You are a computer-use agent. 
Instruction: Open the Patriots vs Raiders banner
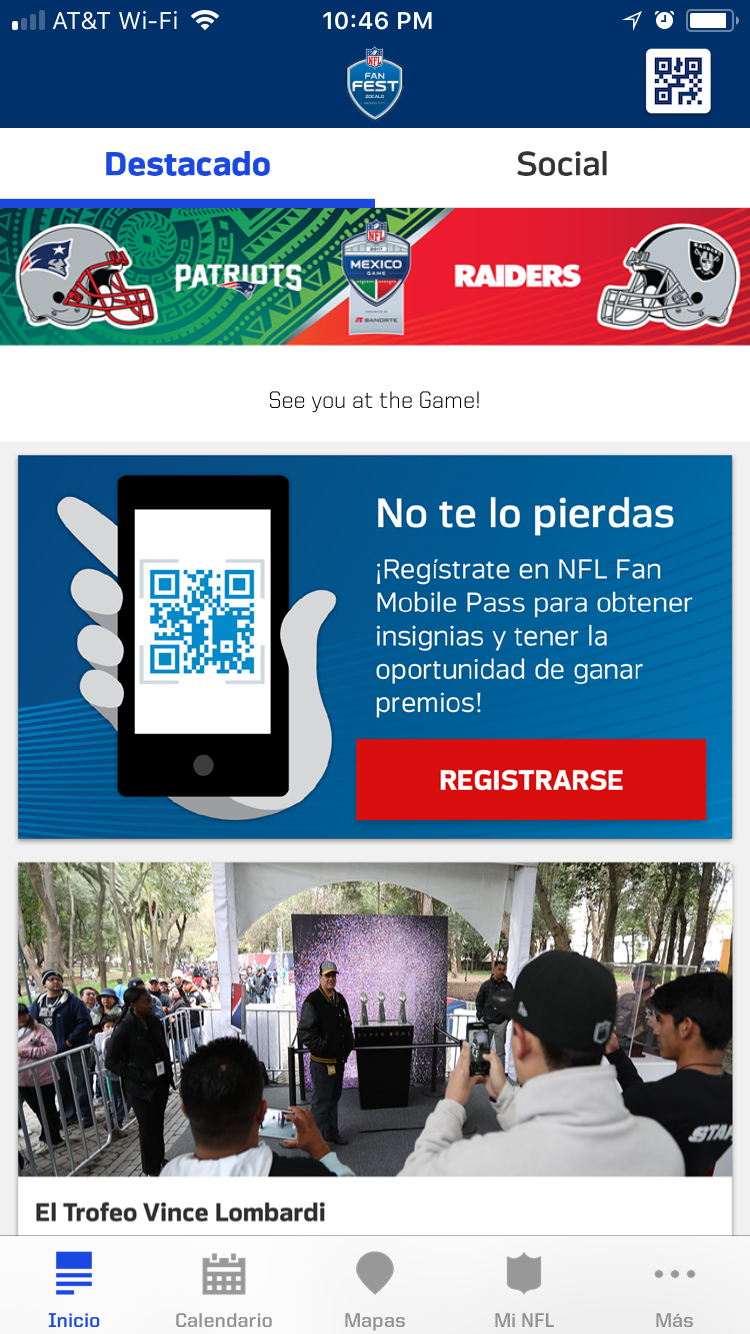(x=375, y=276)
